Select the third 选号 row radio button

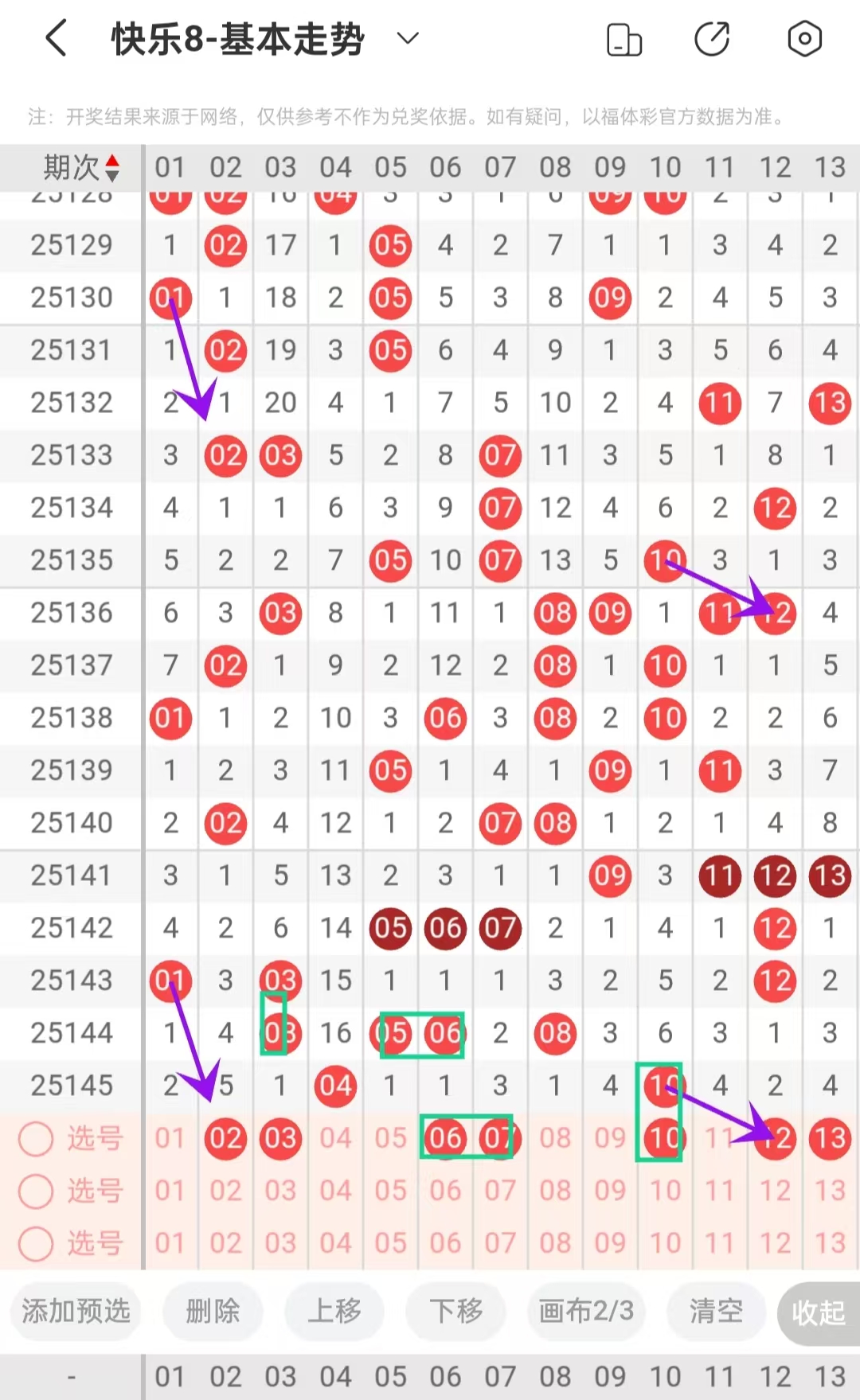click(36, 1243)
